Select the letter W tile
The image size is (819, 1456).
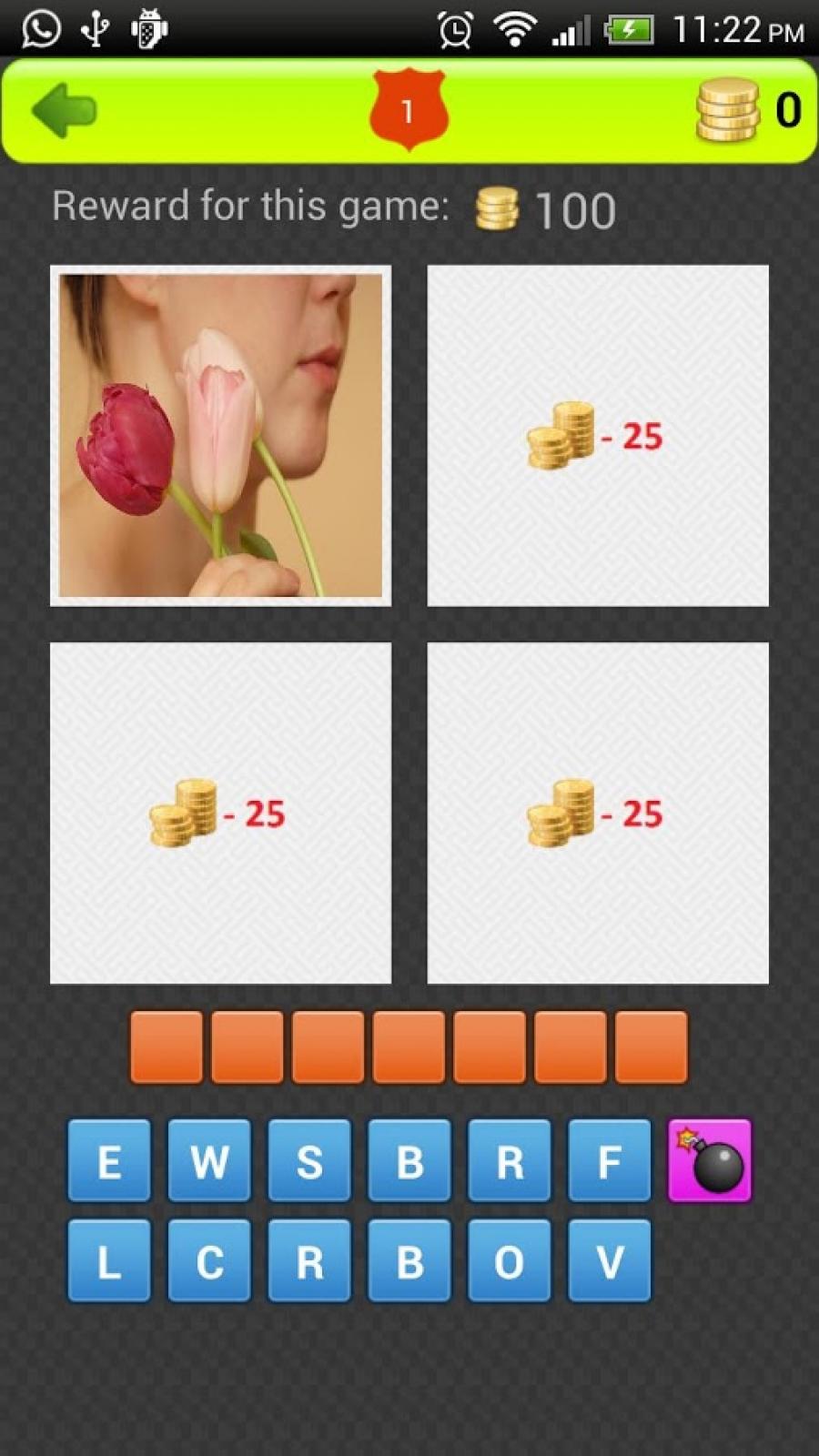[x=209, y=1161]
